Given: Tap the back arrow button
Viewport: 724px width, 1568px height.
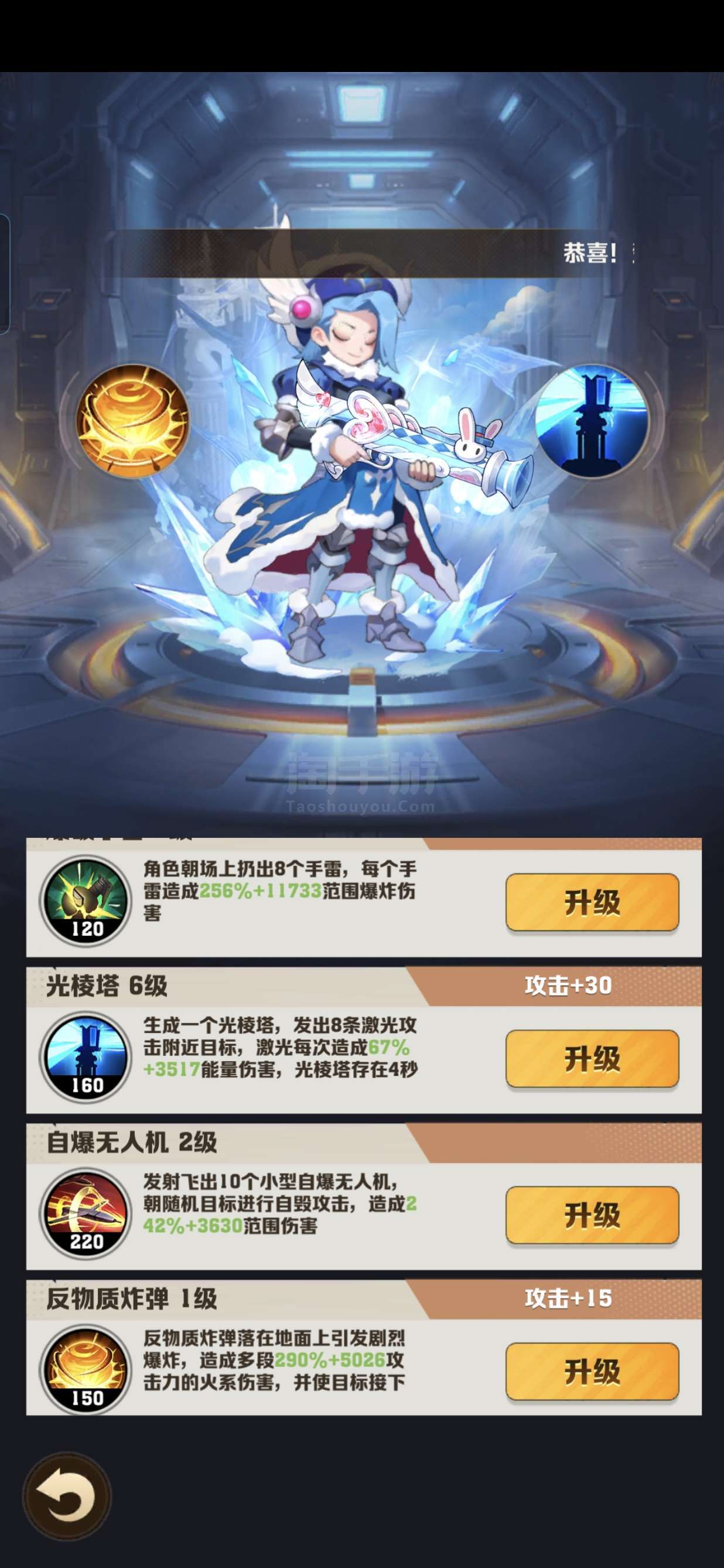Looking at the screenshot, I should click(67, 1495).
